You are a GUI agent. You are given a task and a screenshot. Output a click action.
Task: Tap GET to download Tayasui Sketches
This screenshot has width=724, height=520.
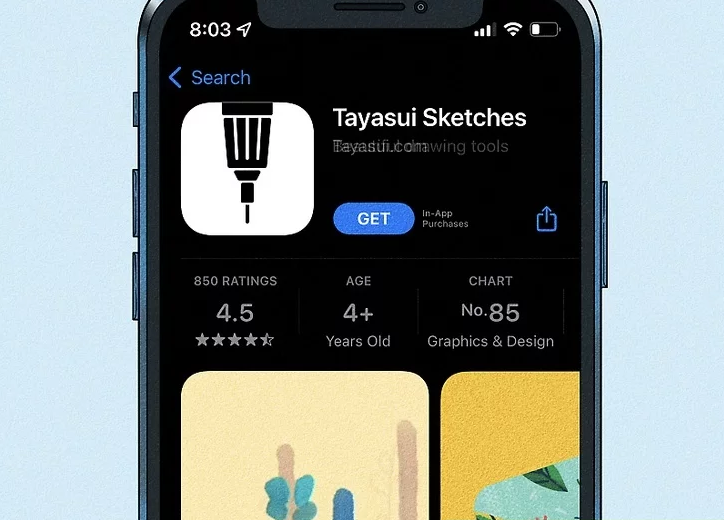pyautogui.click(x=373, y=218)
